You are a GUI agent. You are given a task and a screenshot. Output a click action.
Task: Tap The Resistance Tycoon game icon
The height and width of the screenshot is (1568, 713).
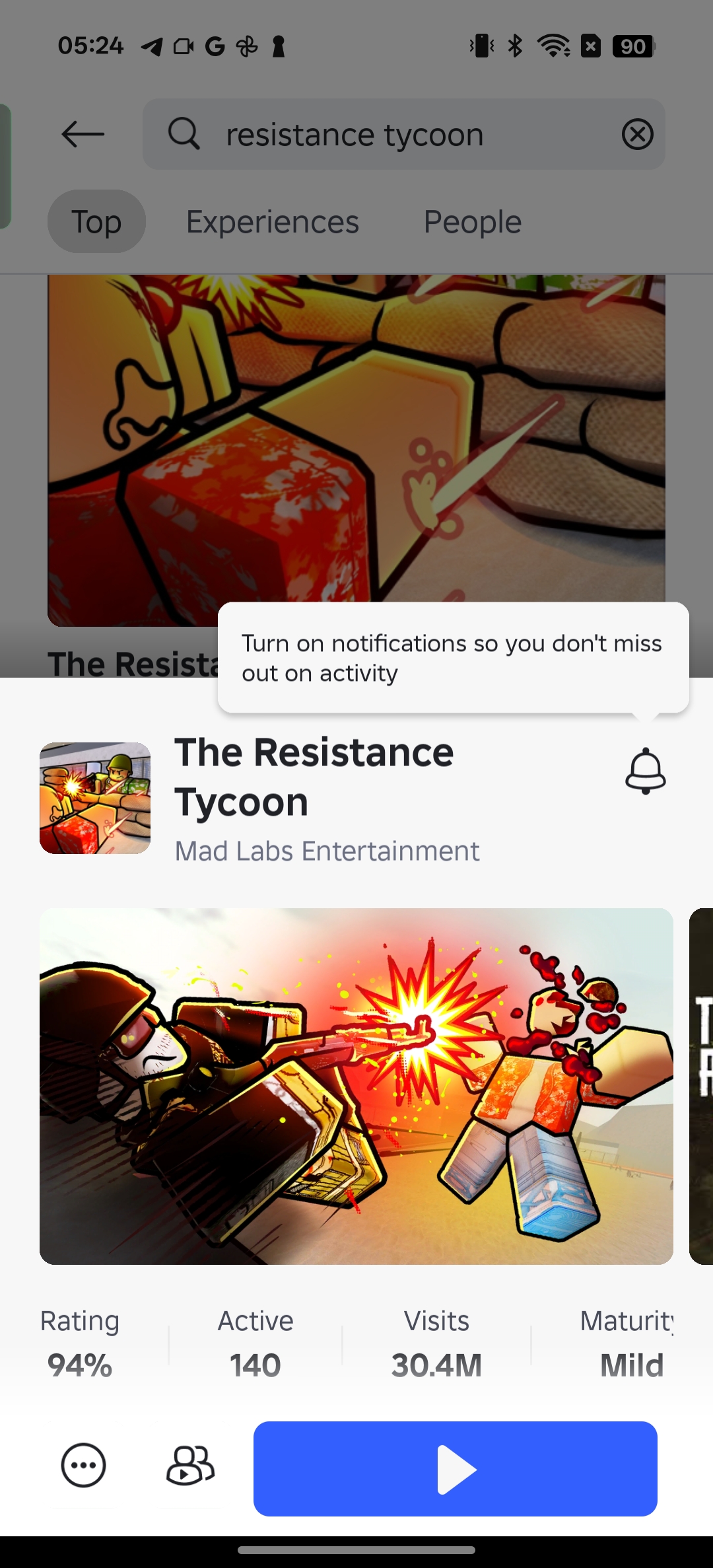94,798
